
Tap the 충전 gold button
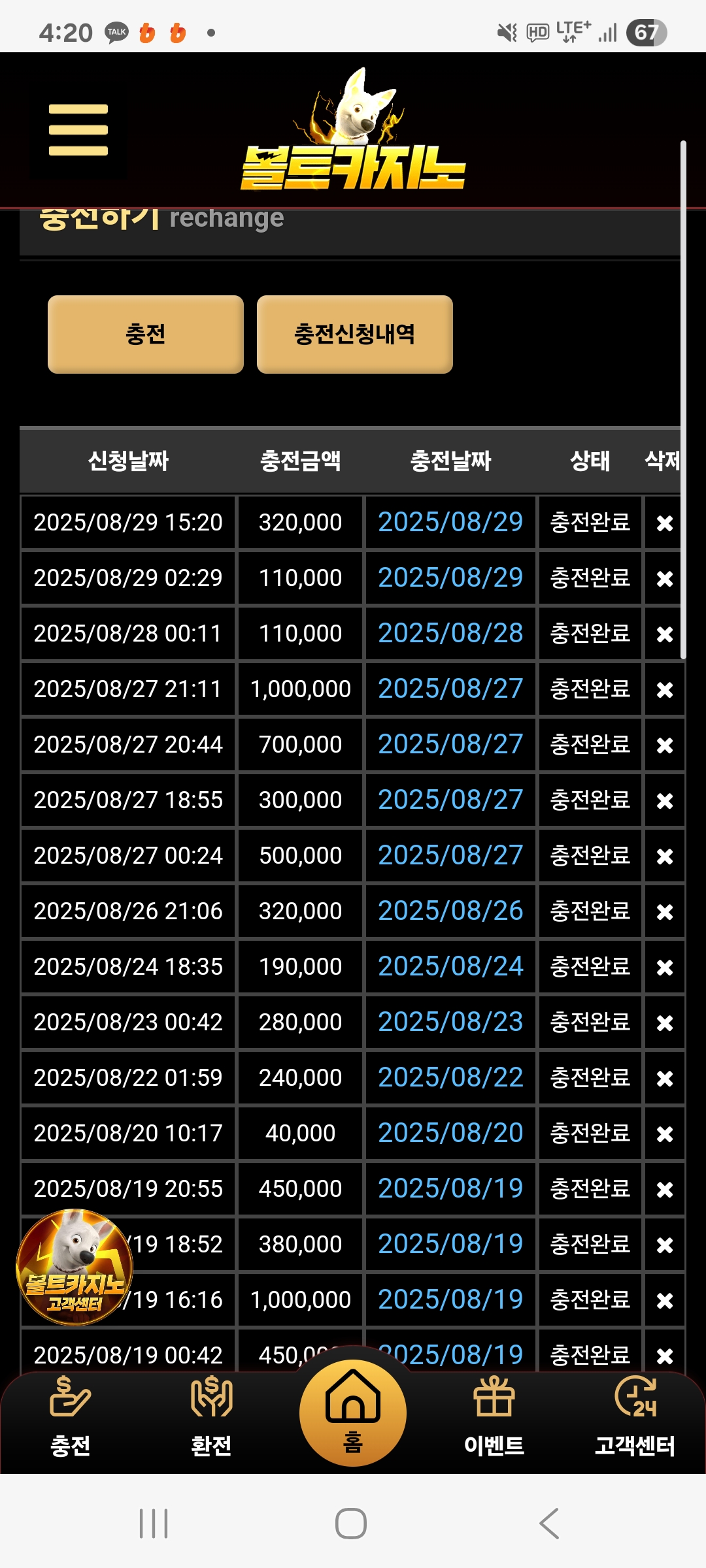click(x=146, y=335)
